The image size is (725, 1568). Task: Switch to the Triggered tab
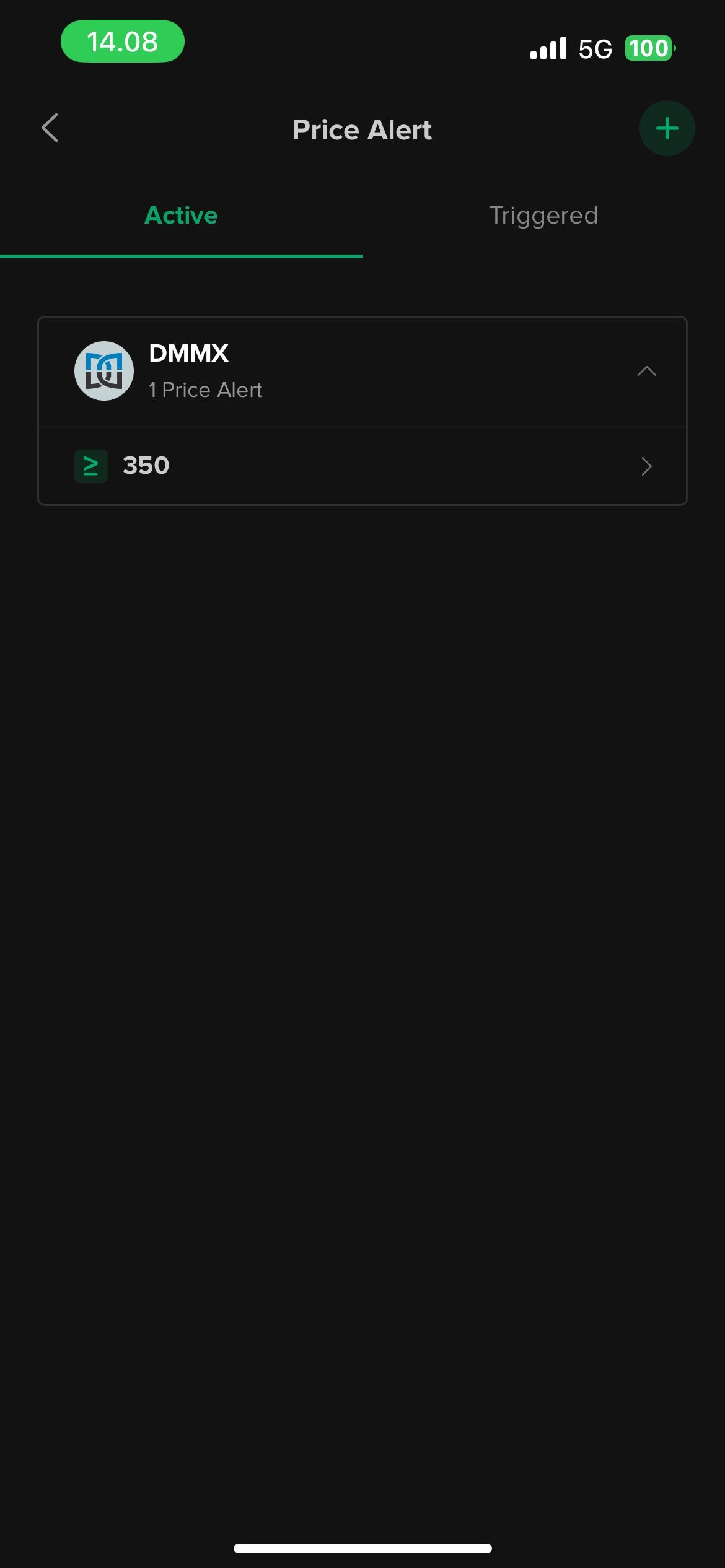point(543,216)
